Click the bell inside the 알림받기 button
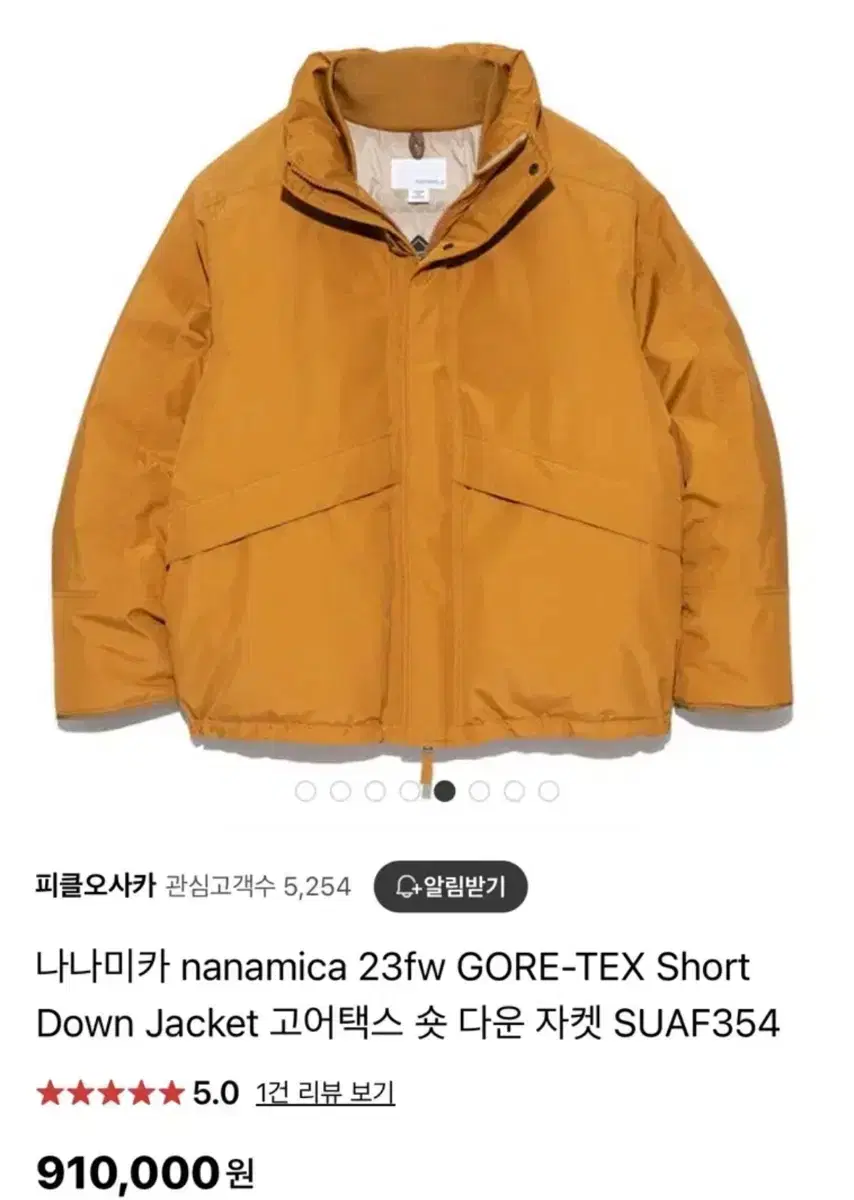 pos(405,883)
